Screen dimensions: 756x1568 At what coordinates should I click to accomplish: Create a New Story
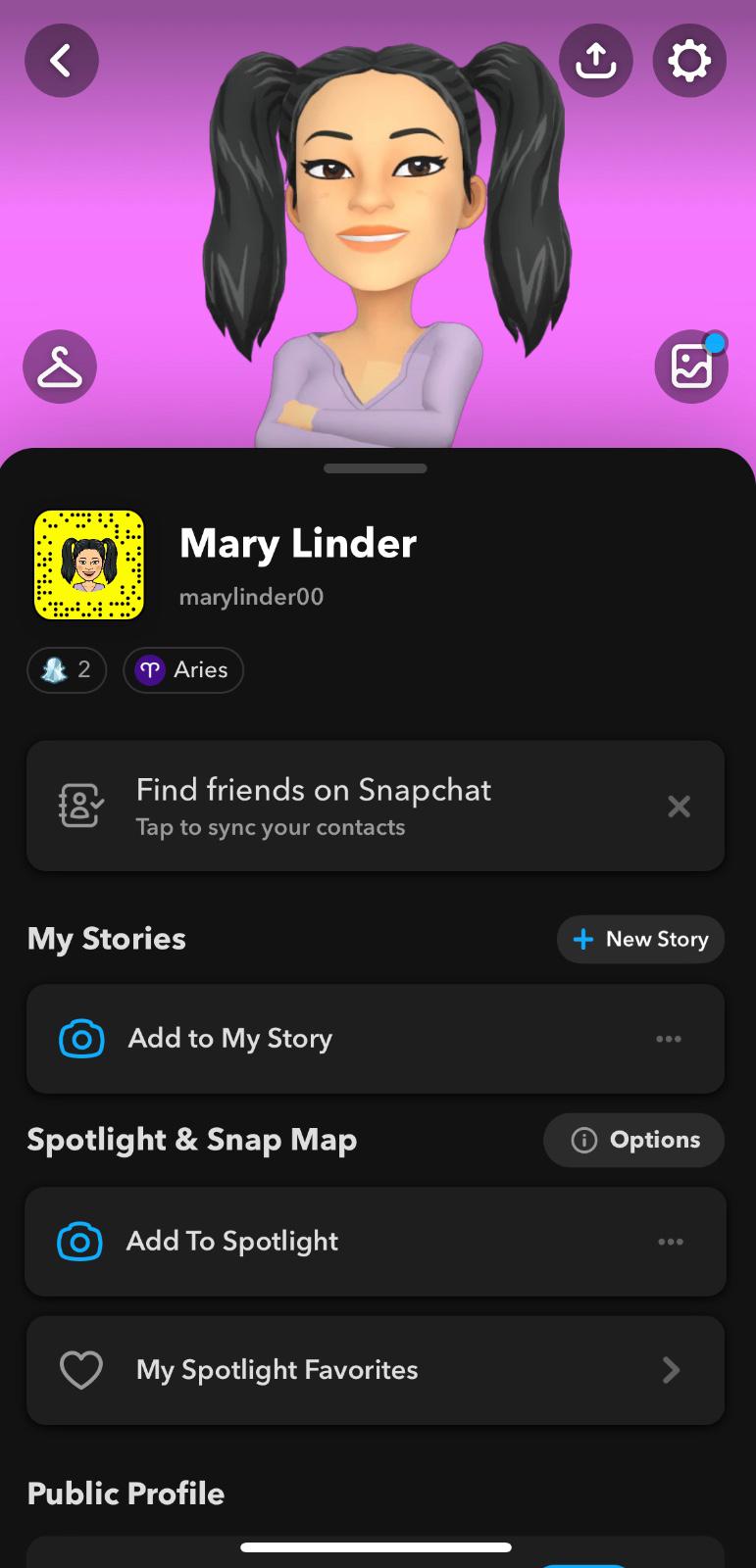coord(640,940)
